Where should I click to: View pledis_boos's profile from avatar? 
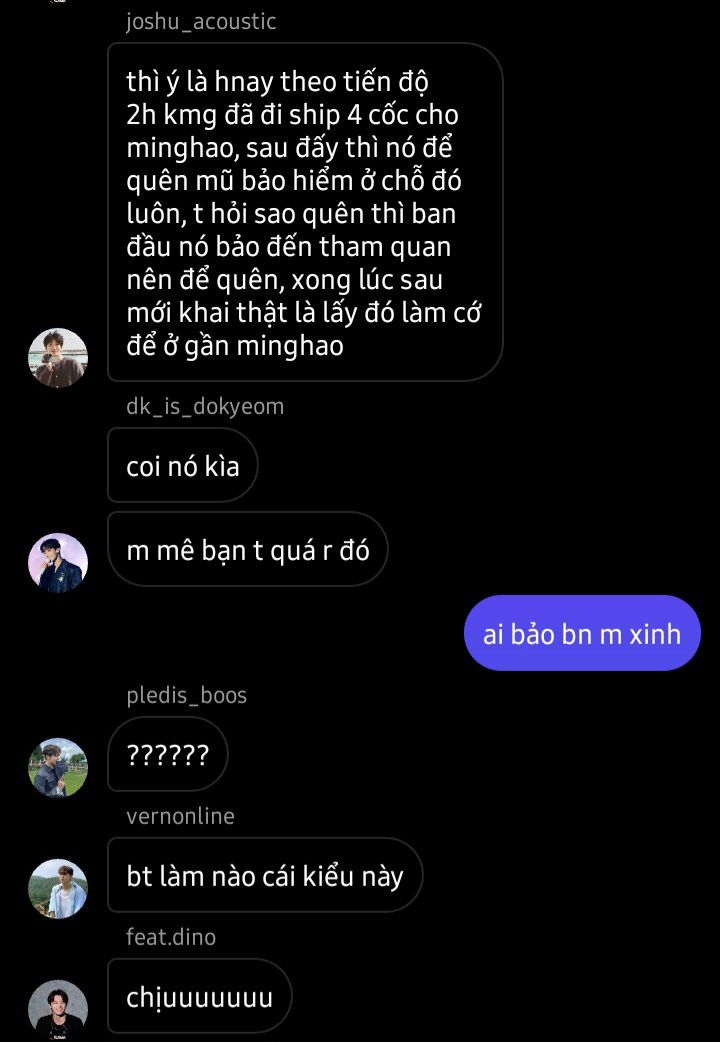(x=58, y=767)
